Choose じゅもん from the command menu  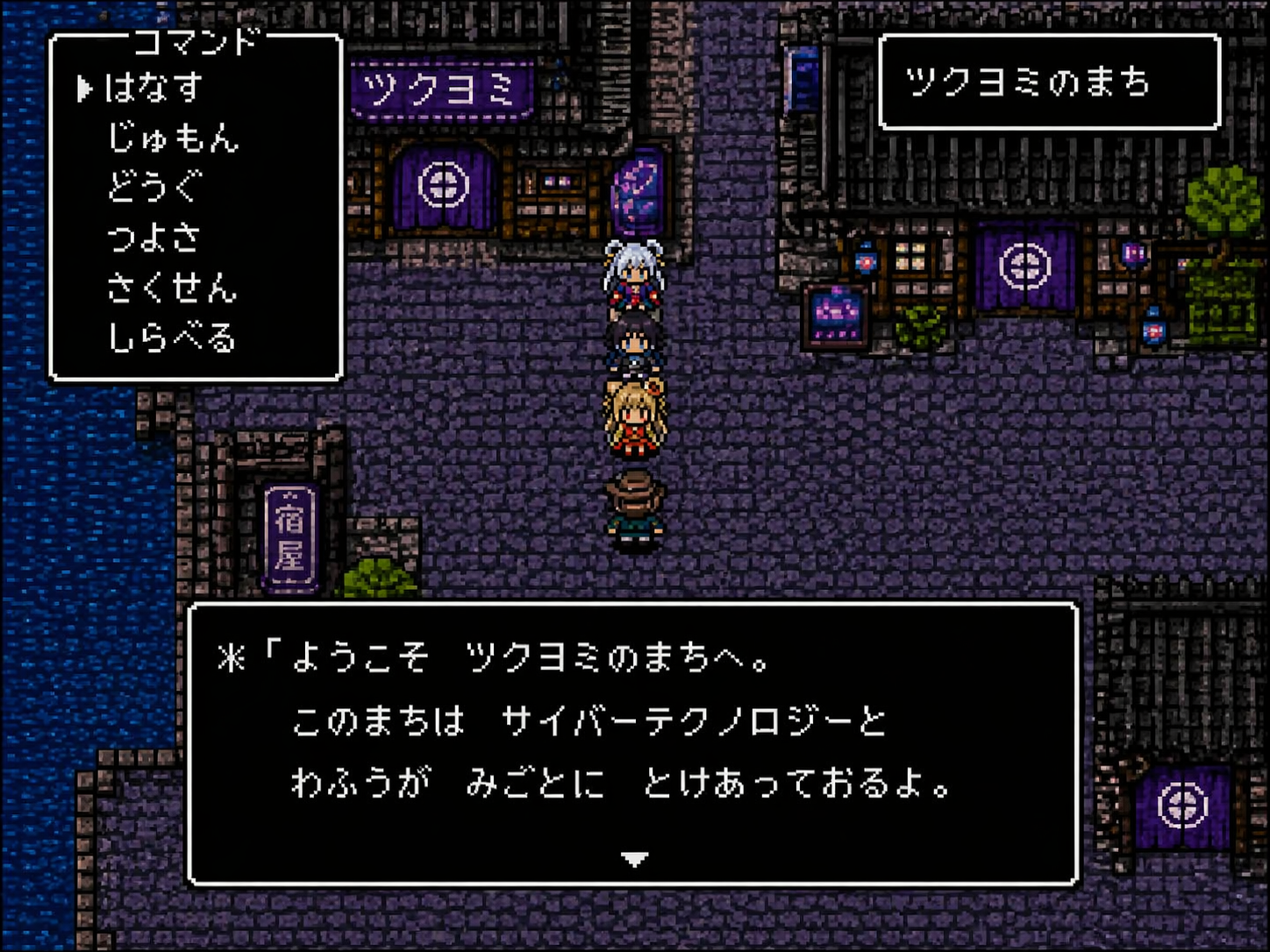coord(172,138)
